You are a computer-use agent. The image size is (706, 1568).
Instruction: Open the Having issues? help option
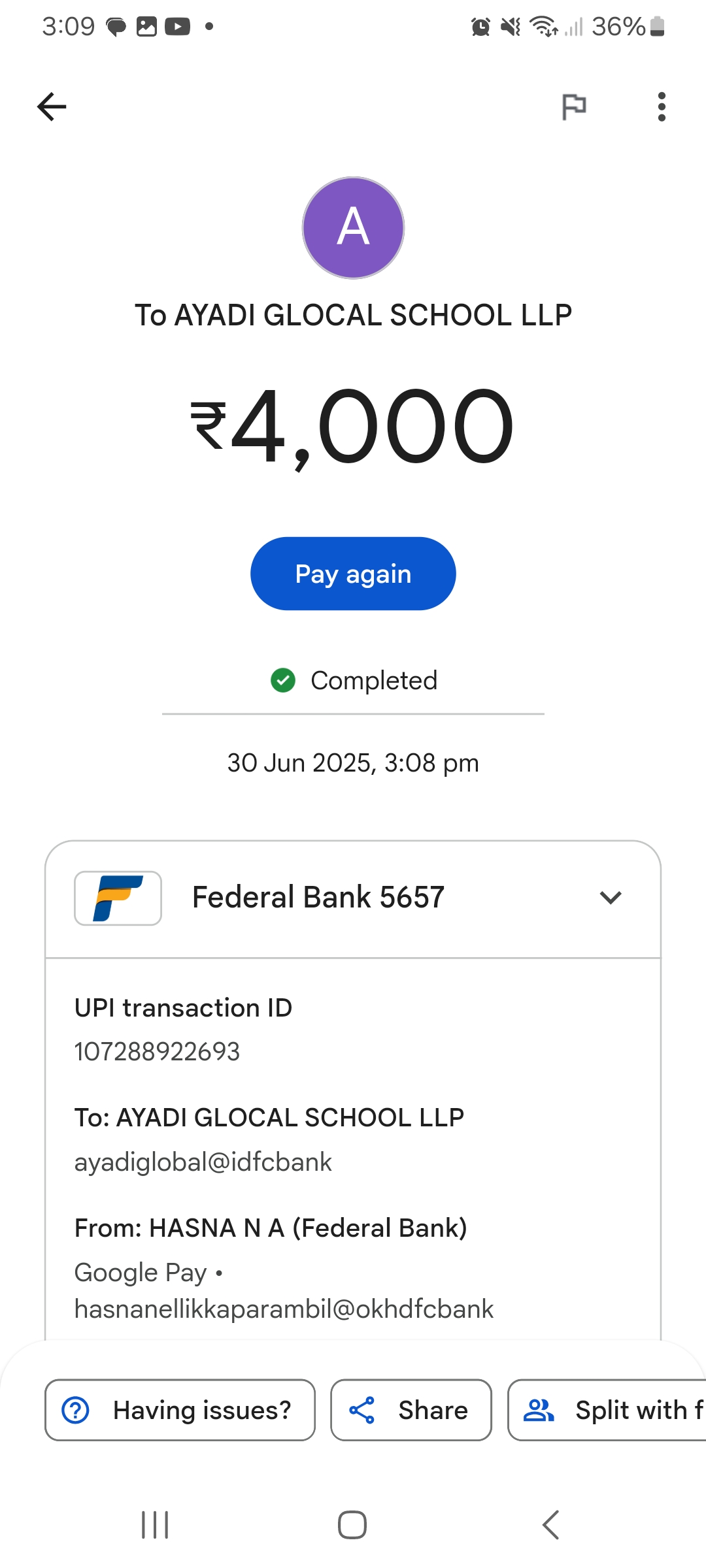180,1410
